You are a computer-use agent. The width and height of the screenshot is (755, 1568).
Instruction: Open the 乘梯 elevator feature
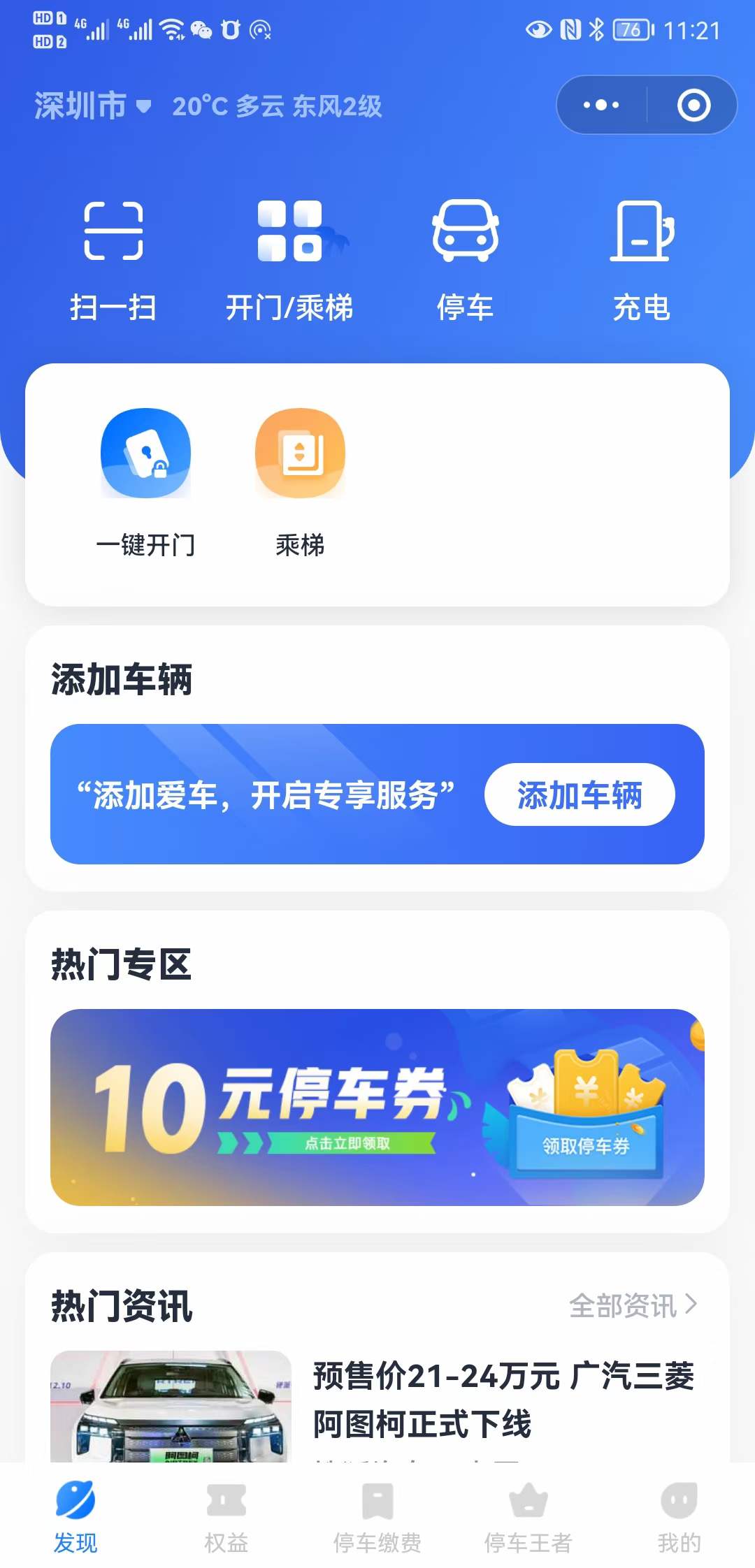coord(300,482)
